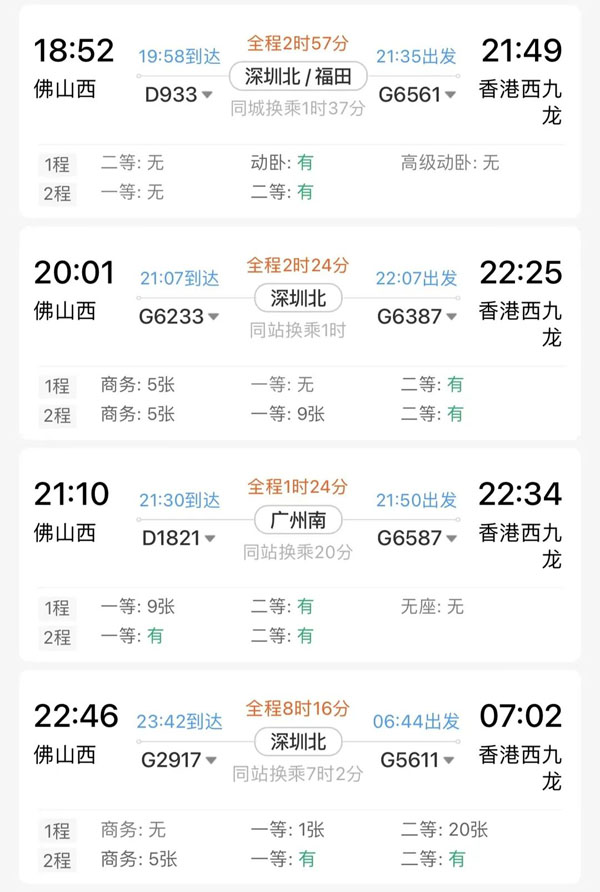The height and width of the screenshot is (892, 600).
Task: Expand train G6561 details
Action: pyautogui.click(x=417, y=95)
